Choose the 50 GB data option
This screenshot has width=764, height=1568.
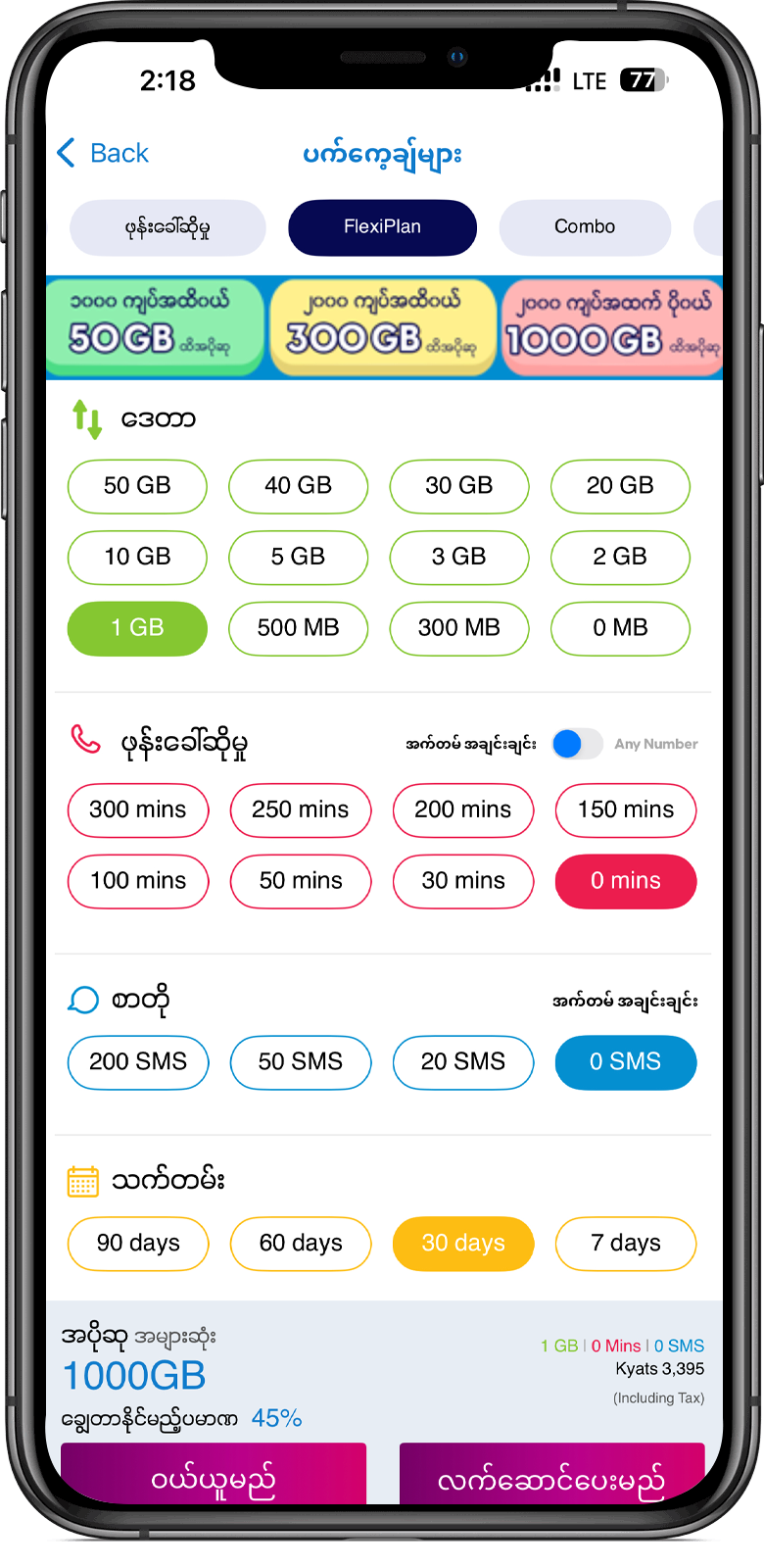[x=137, y=486]
